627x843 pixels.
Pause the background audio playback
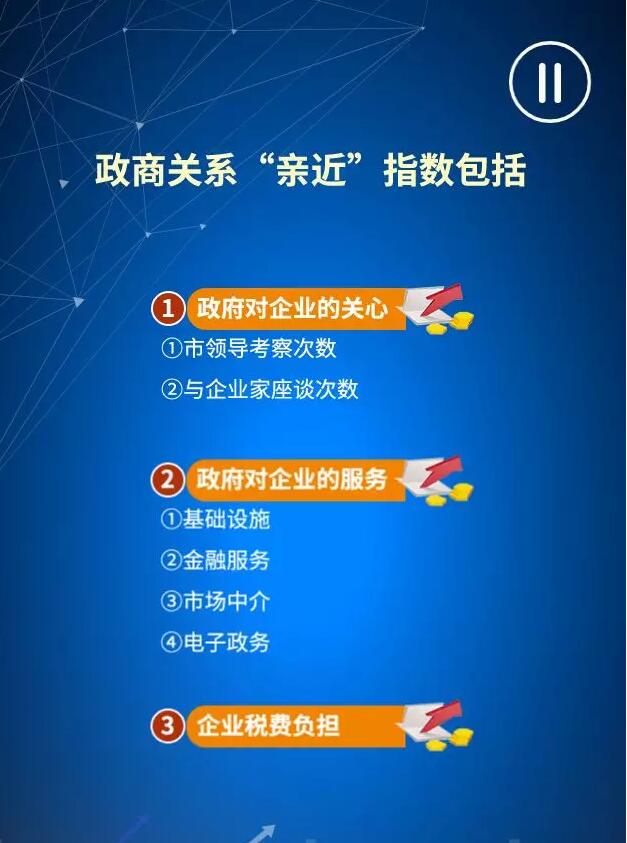point(549,82)
